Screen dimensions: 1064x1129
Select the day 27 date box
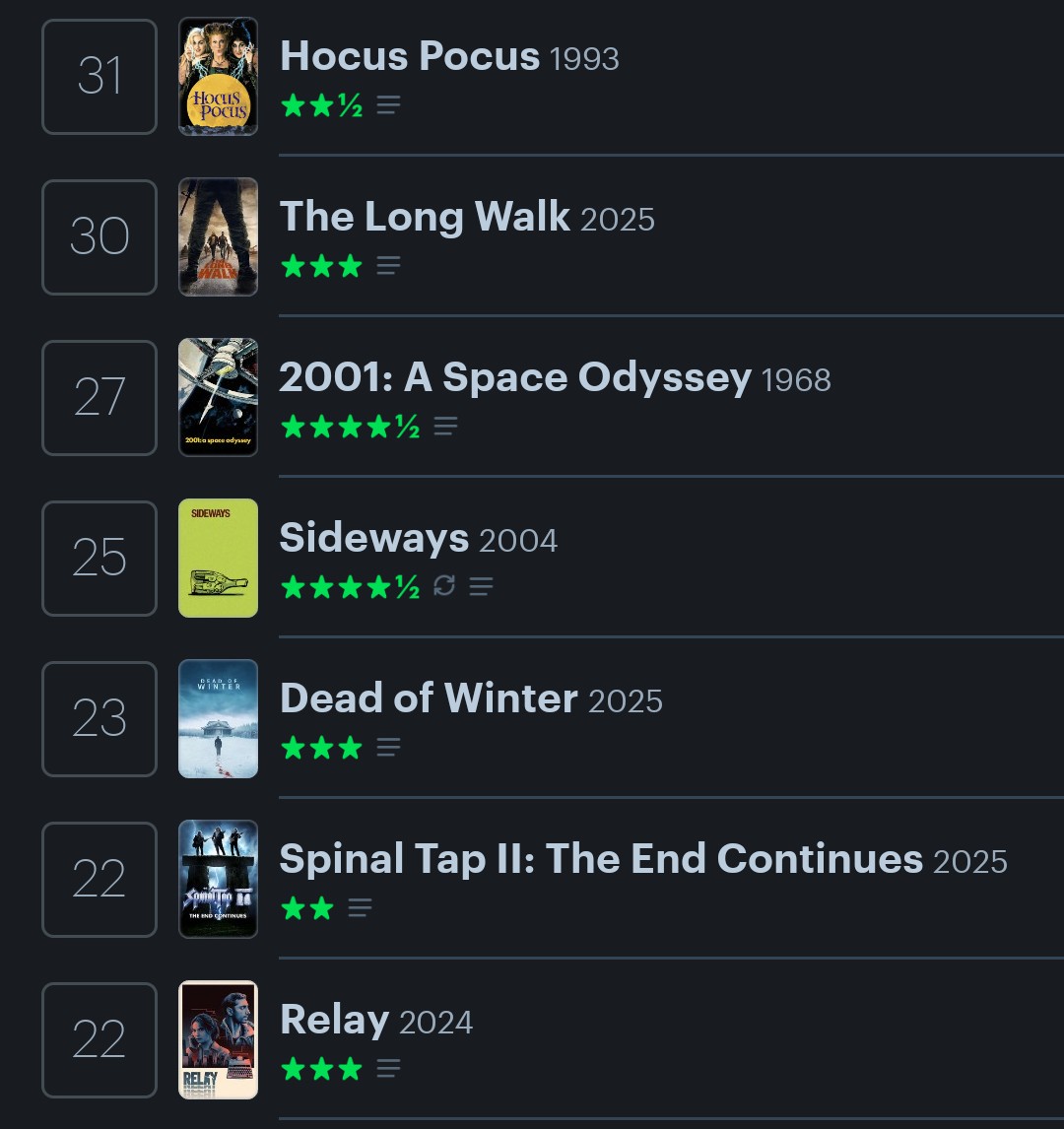click(x=100, y=397)
